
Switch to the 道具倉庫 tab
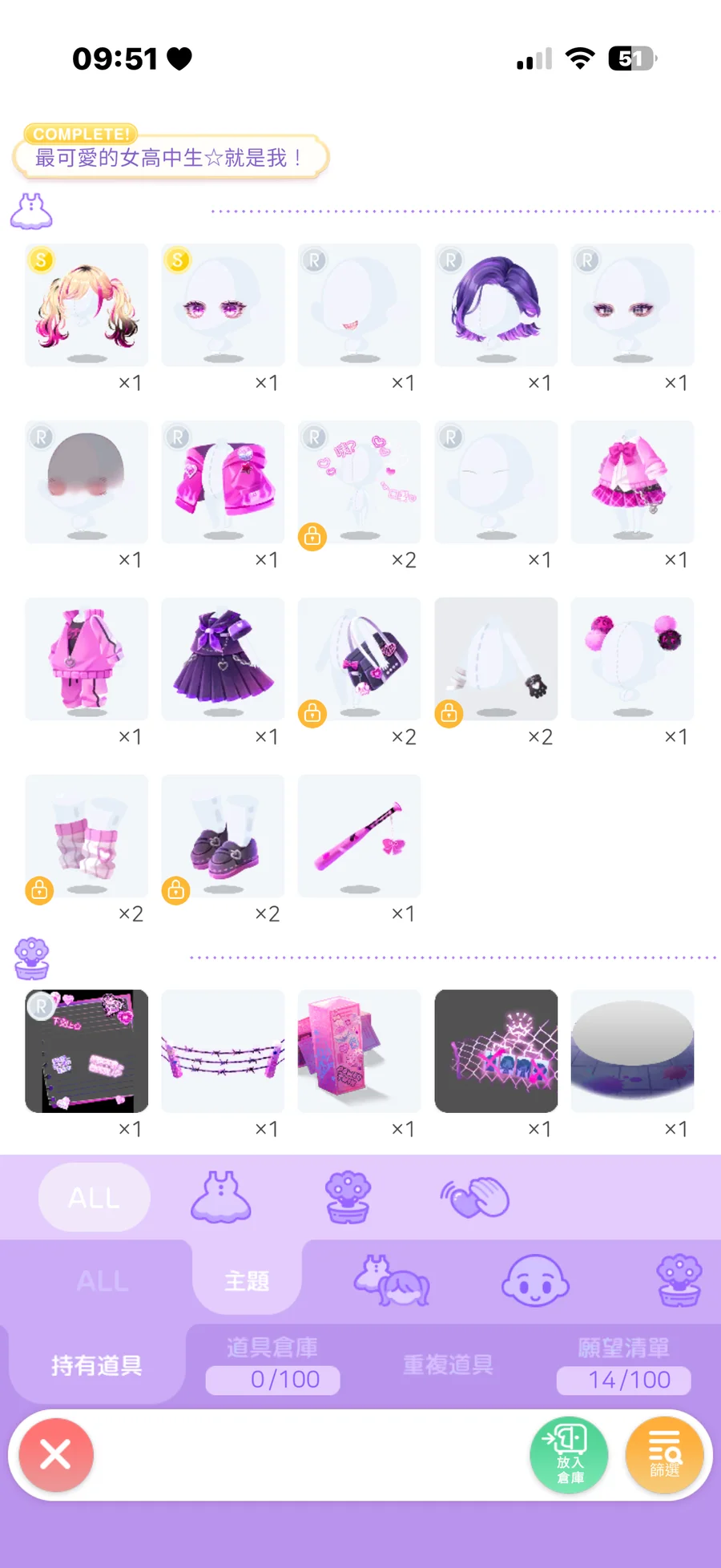click(272, 1363)
